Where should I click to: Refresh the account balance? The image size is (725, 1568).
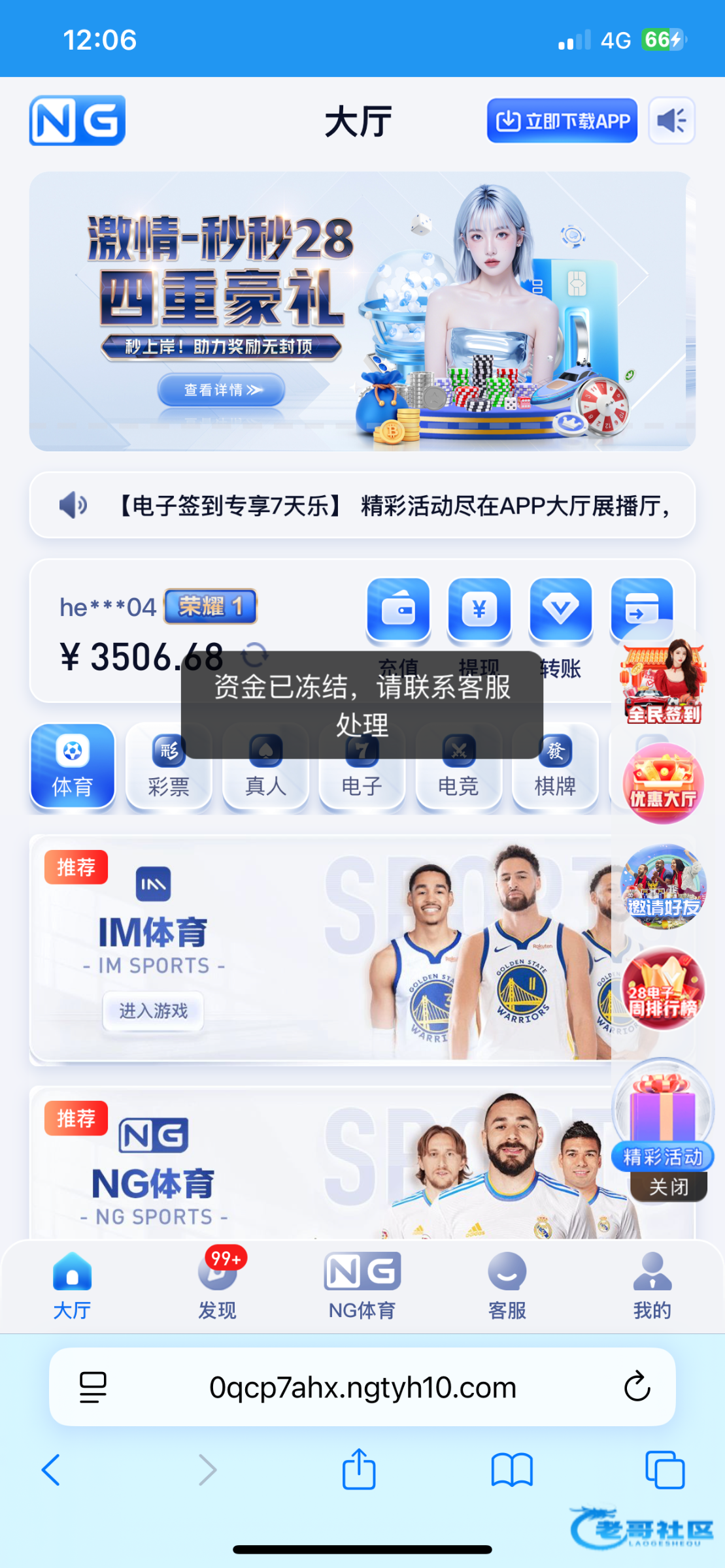[254, 654]
